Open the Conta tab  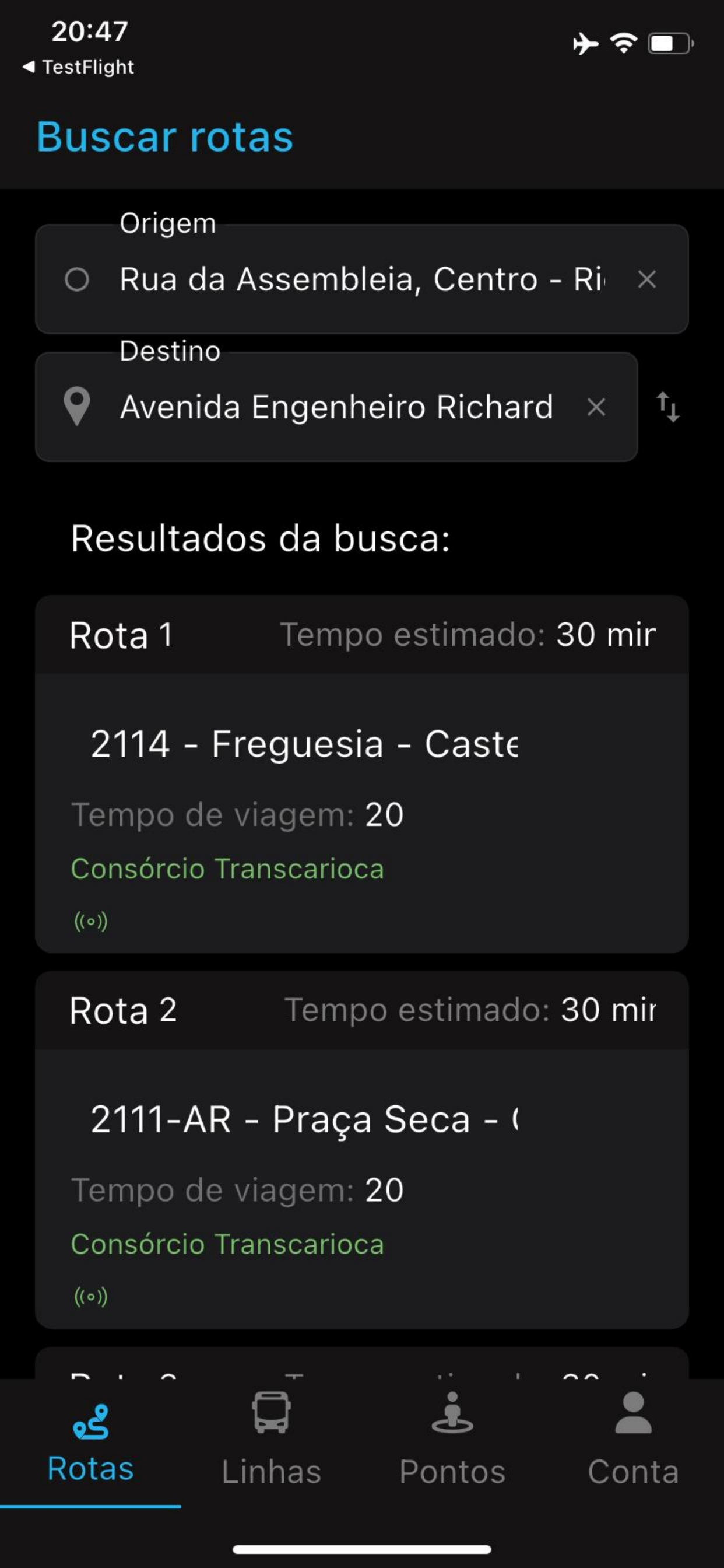(633, 1440)
